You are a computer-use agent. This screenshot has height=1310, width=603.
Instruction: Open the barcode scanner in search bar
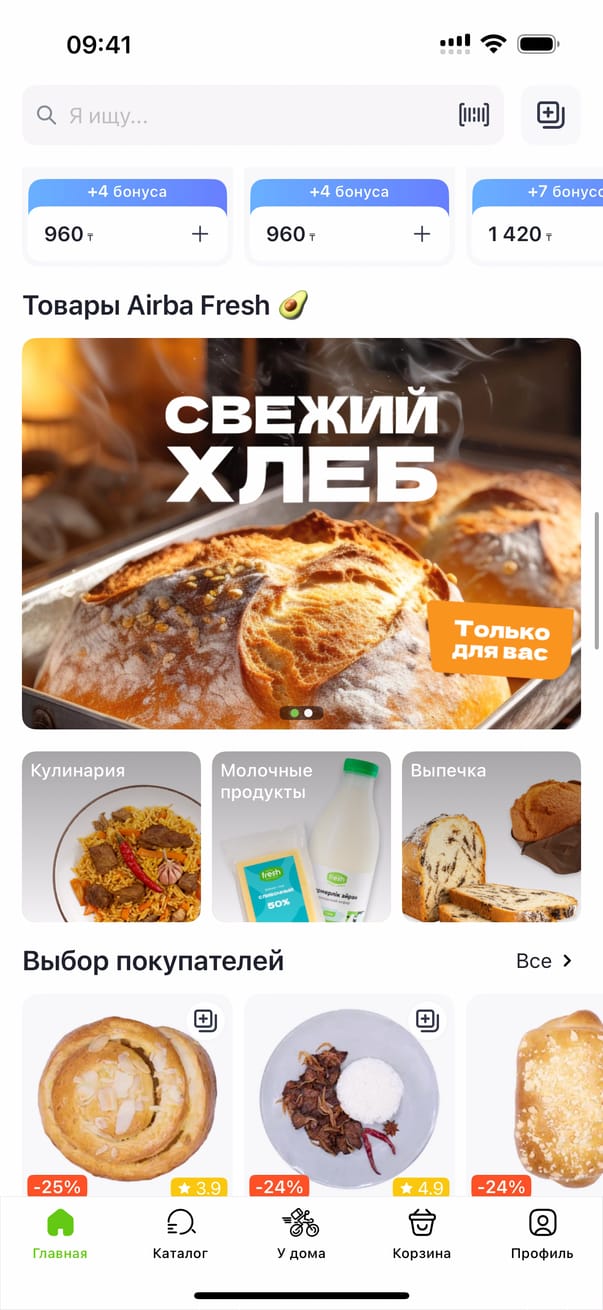coord(474,115)
